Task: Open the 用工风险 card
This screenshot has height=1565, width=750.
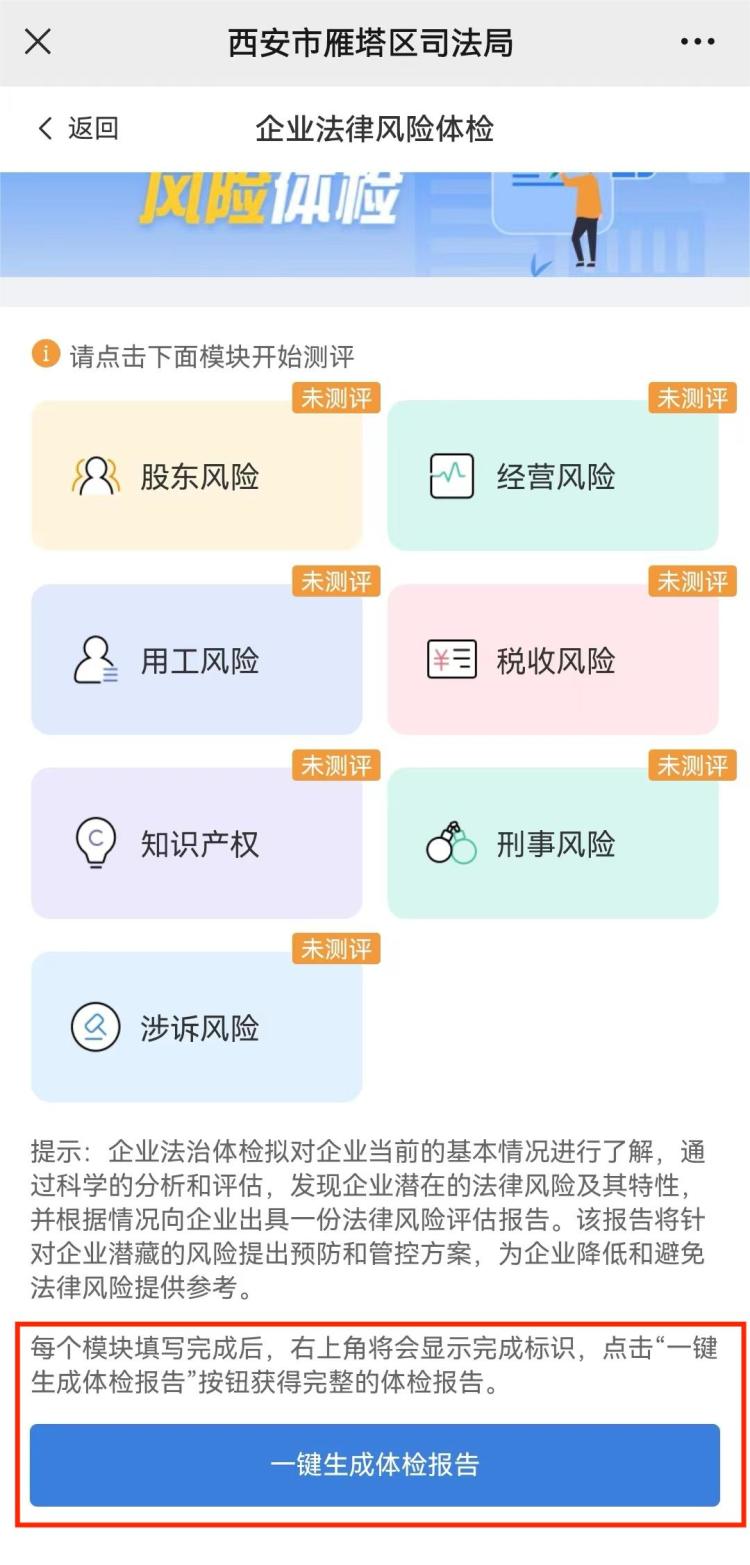Action: pos(197,659)
